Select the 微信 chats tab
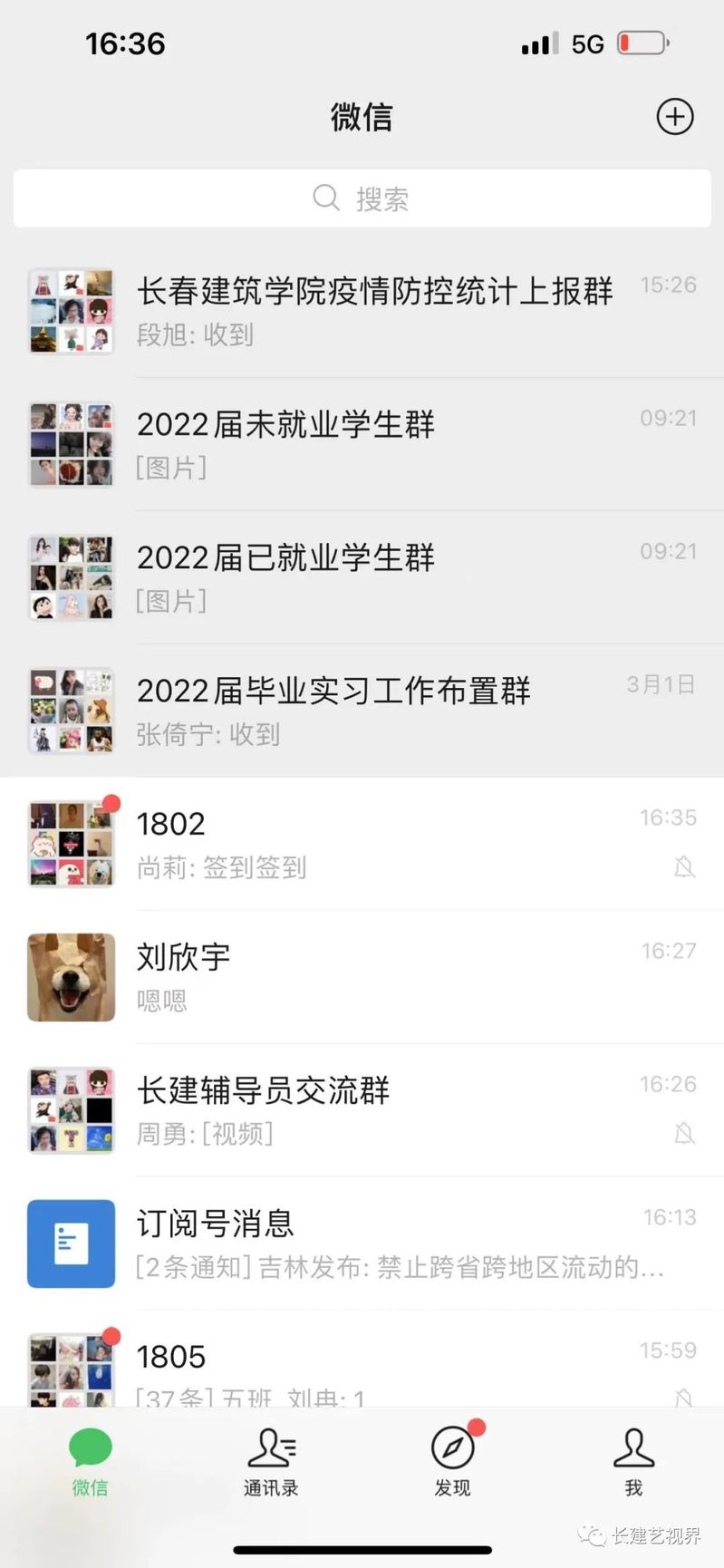This screenshot has height=1568, width=724. (90, 1461)
